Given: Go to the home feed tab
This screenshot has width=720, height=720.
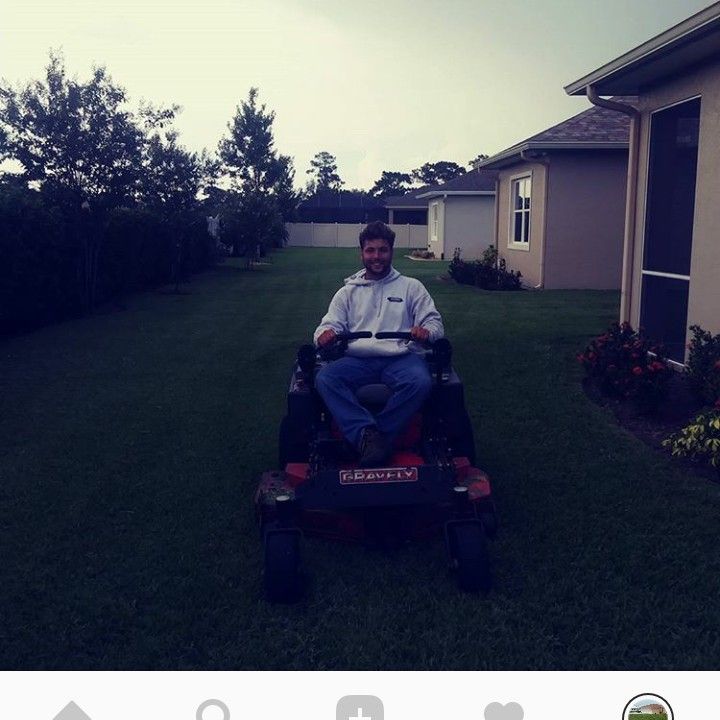Looking at the screenshot, I should (72, 710).
